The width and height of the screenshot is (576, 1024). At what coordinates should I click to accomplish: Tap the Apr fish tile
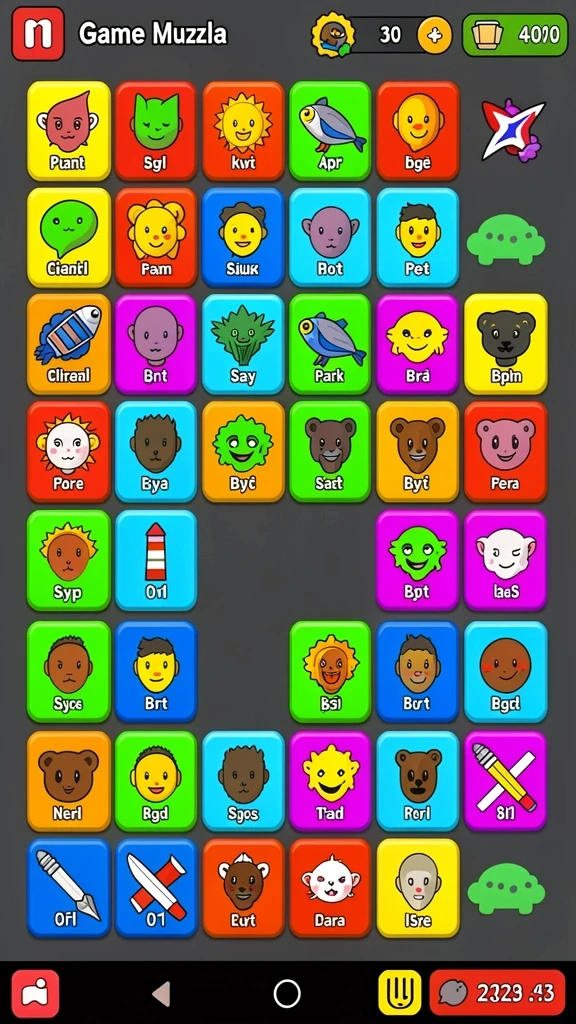coord(330,131)
